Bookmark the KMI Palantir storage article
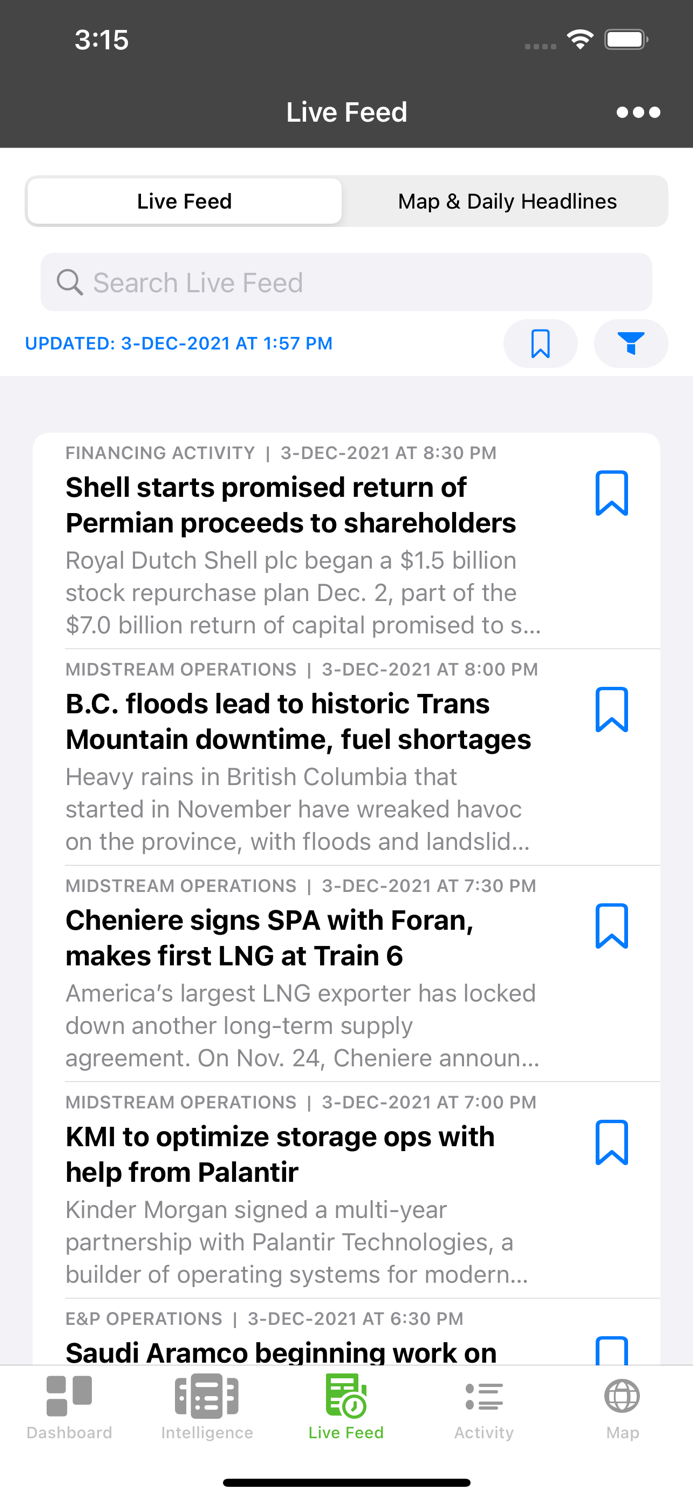The image size is (693, 1500). point(611,1142)
